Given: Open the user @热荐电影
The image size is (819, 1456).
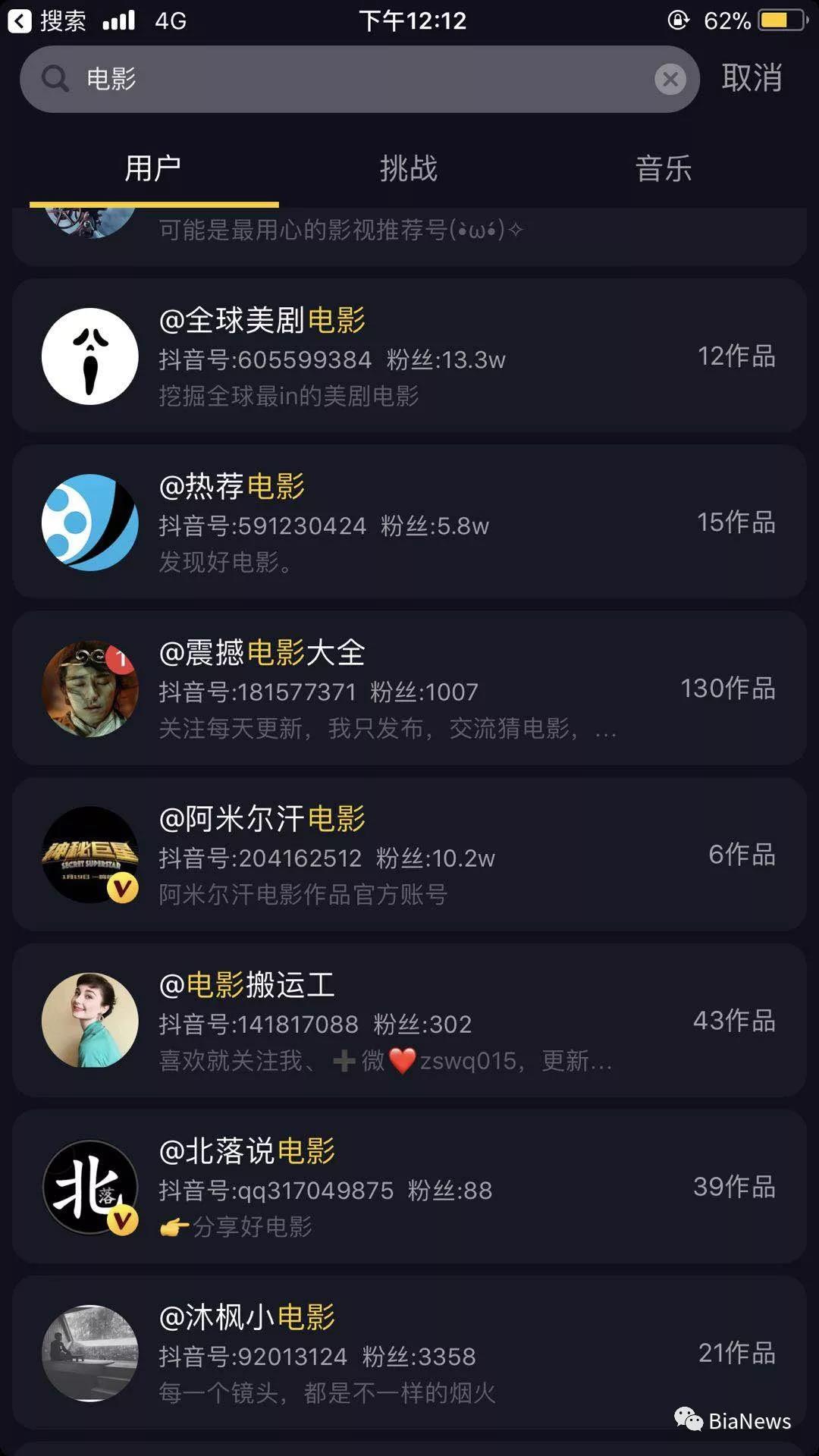Looking at the screenshot, I should coord(409,522).
